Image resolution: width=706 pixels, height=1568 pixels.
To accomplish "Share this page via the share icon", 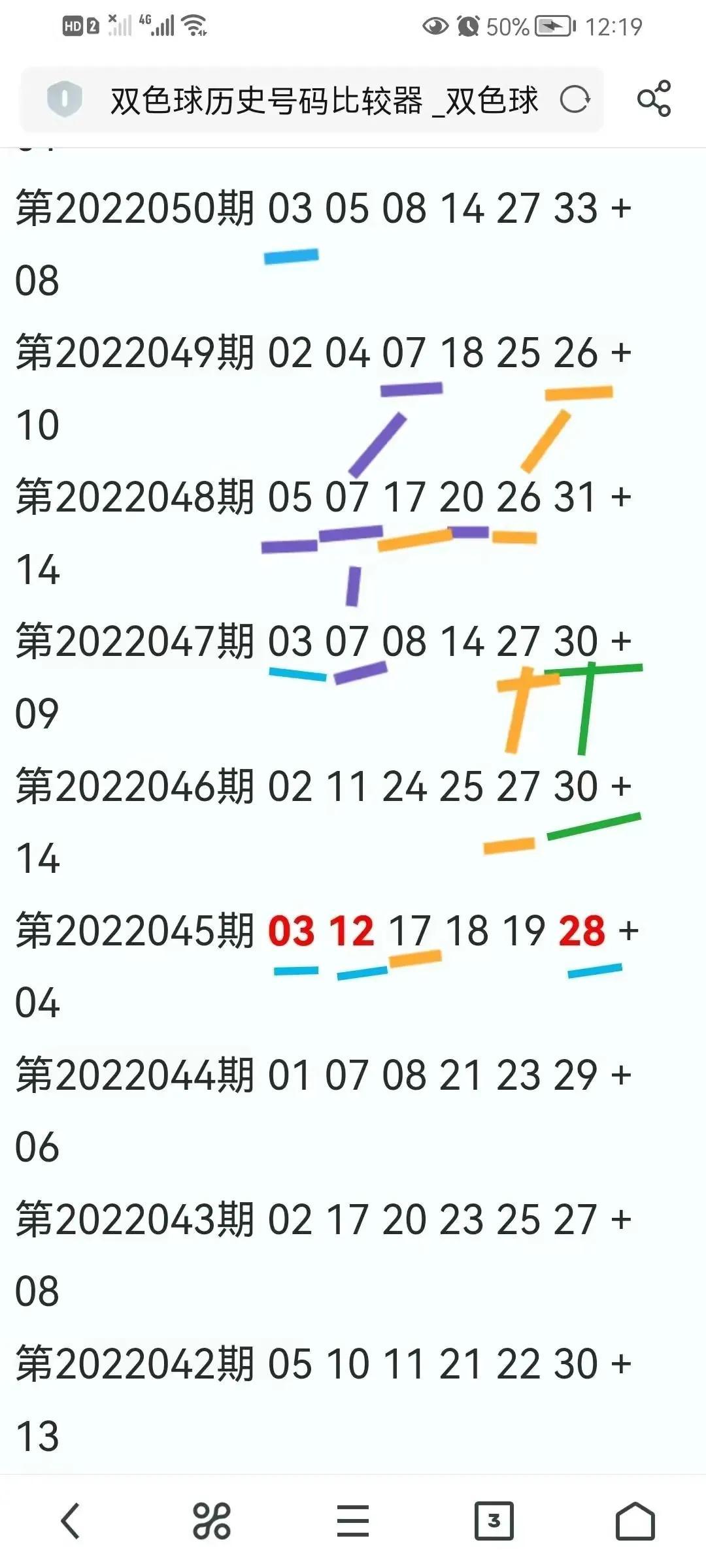I will 654,99.
